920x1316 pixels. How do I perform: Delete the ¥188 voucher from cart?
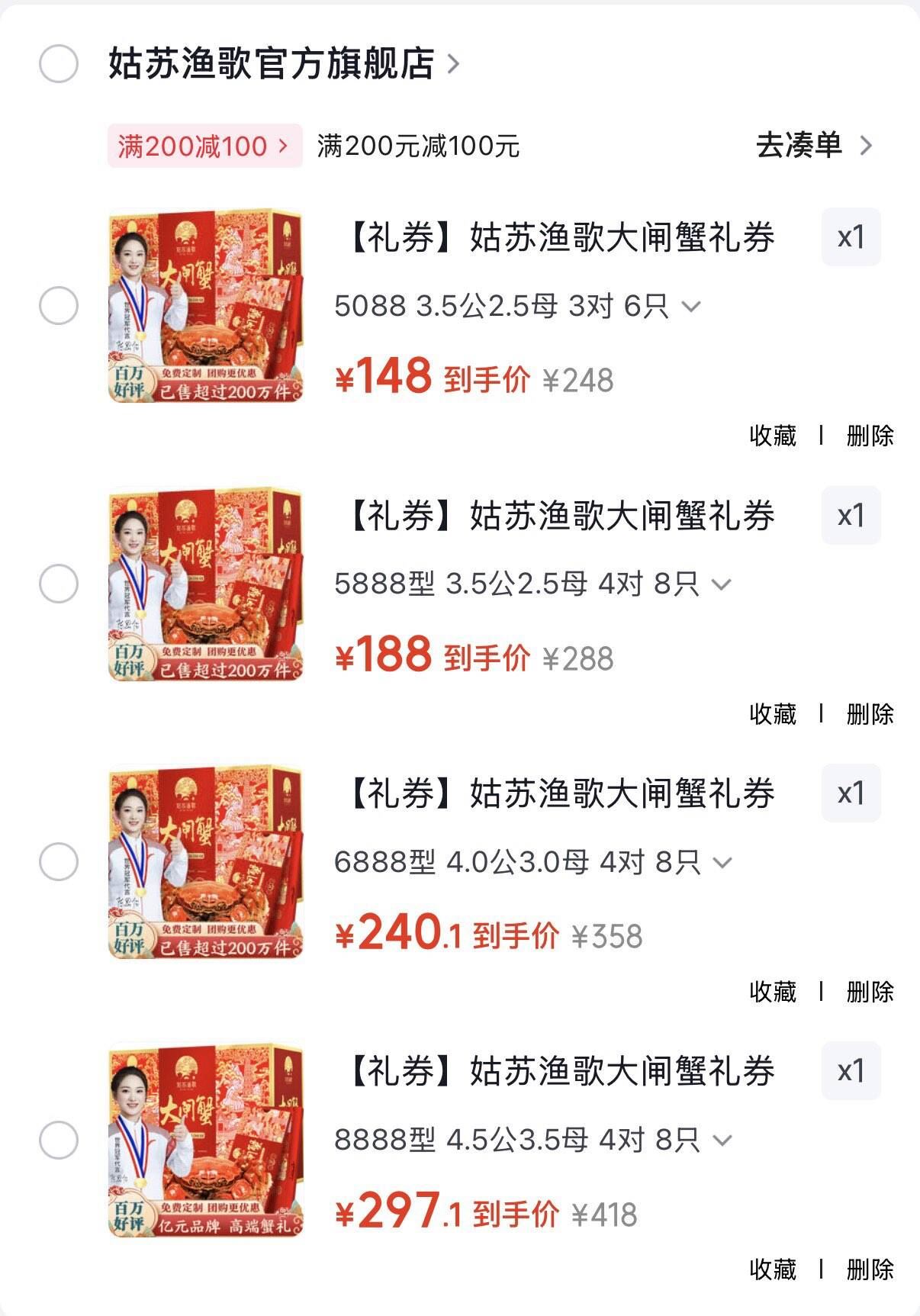tap(870, 714)
